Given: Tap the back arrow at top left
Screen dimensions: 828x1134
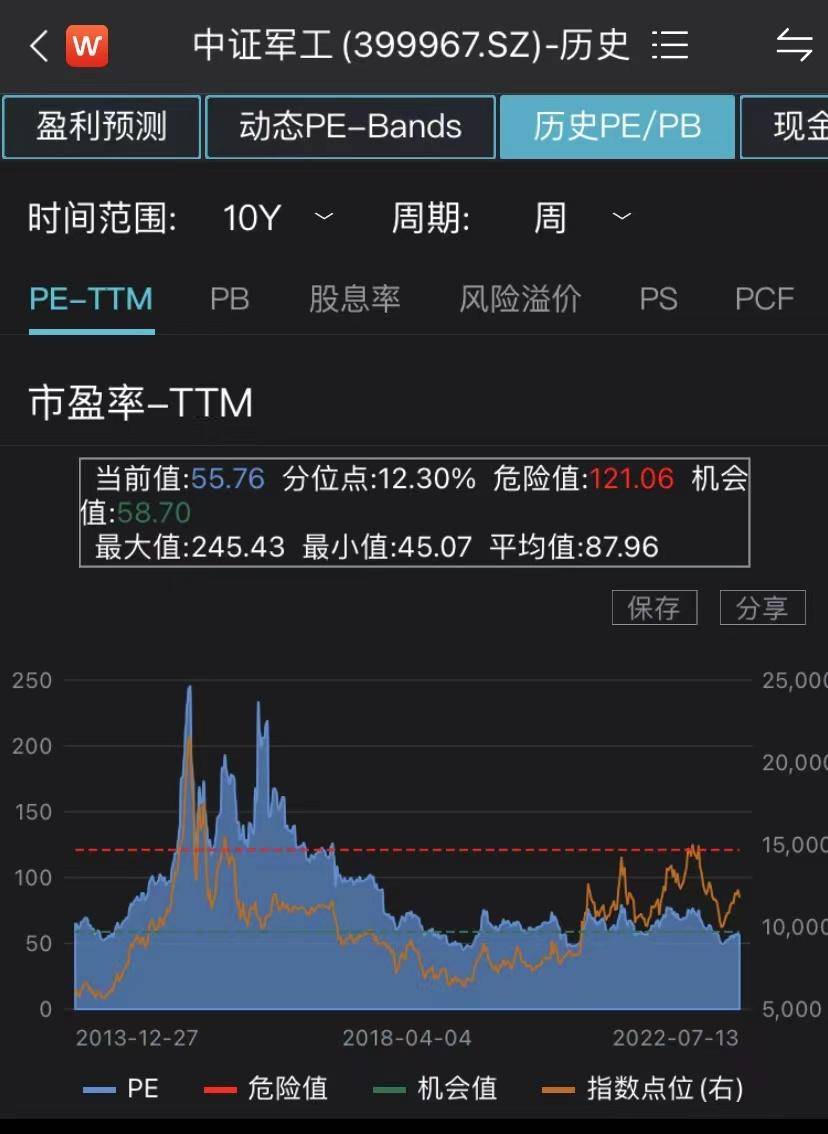Looking at the screenshot, I should [x=36, y=45].
